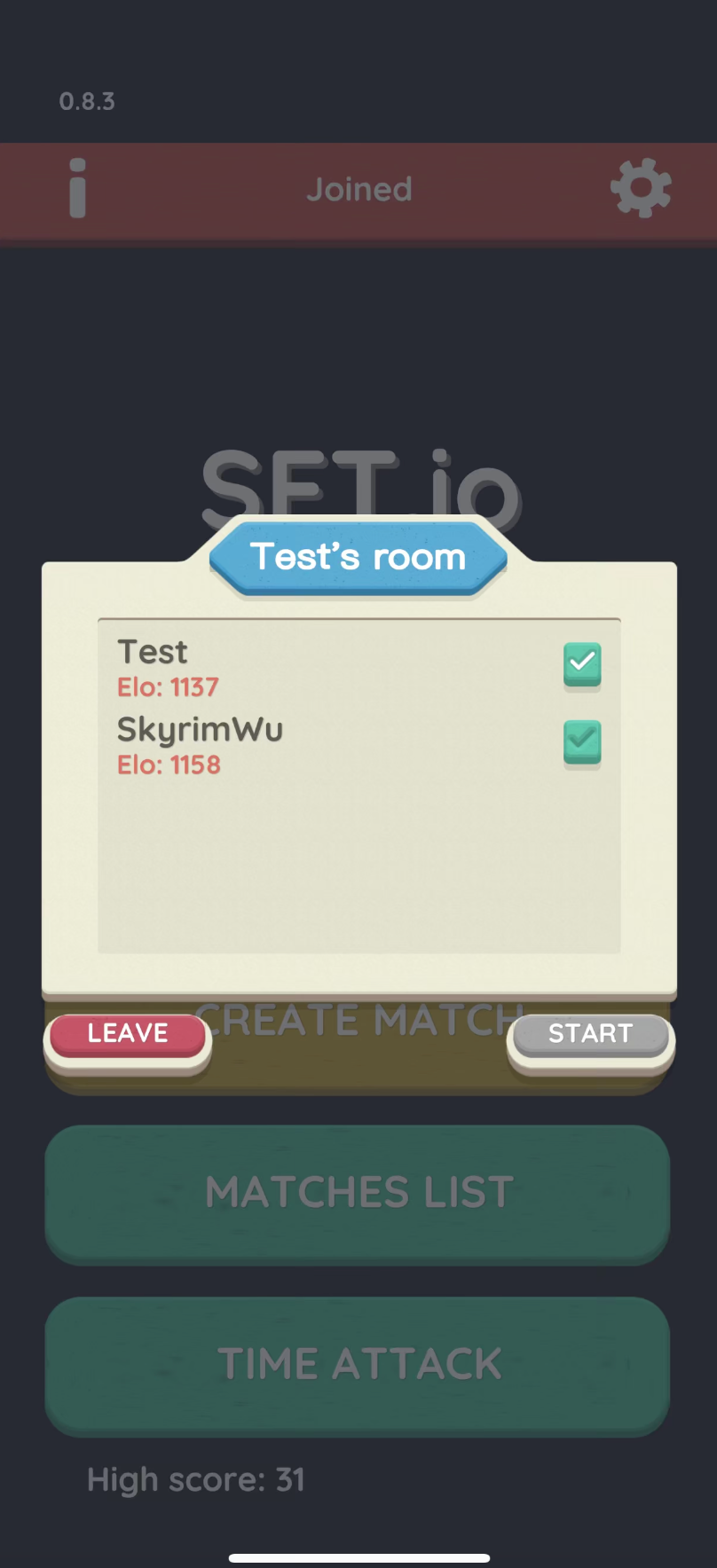The height and width of the screenshot is (1568, 717).
Task: Leave Test's room
Action: click(128, 1034)
